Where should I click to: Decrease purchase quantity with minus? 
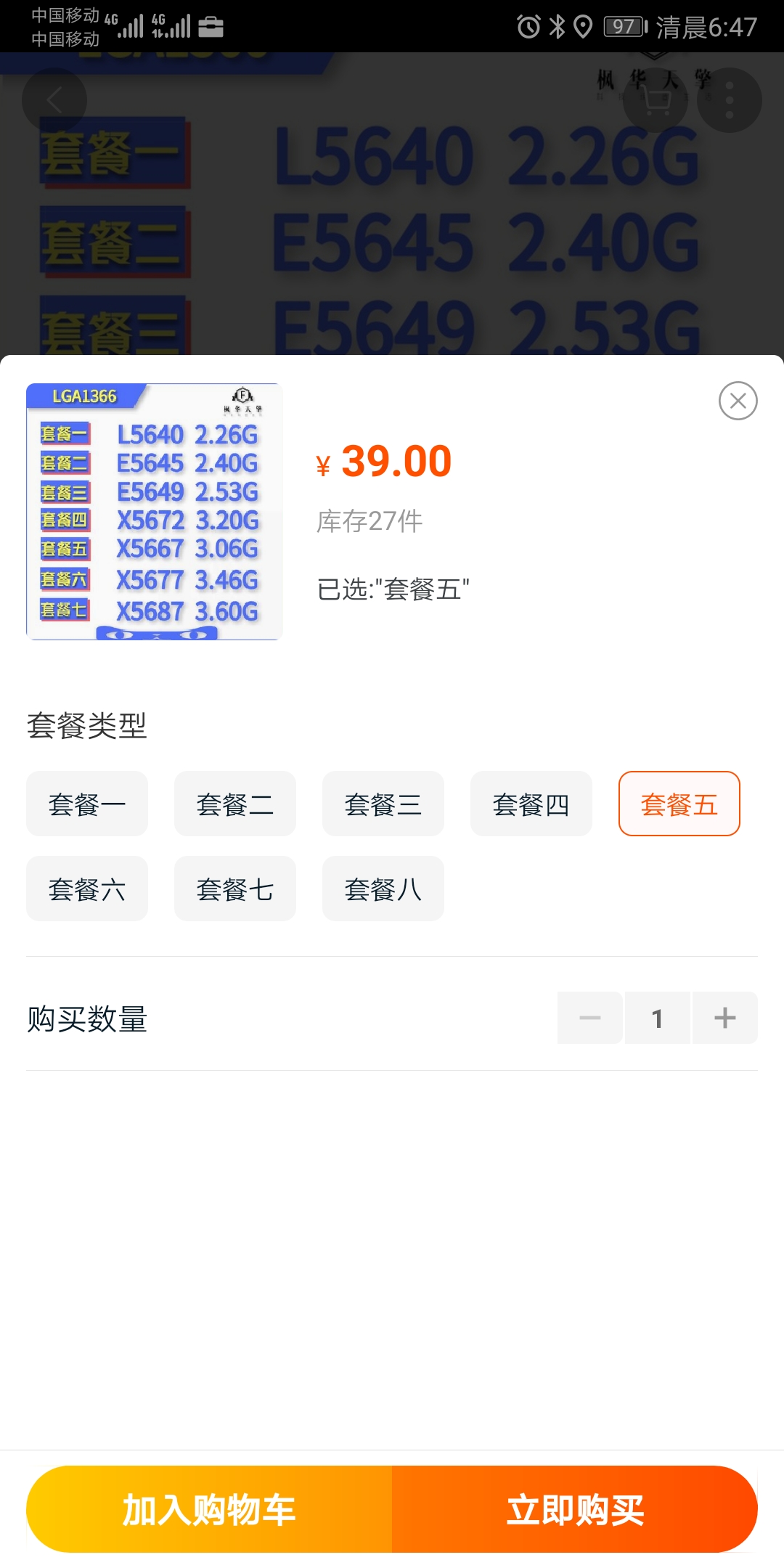pyautogui.click(x=589, y=1018)
